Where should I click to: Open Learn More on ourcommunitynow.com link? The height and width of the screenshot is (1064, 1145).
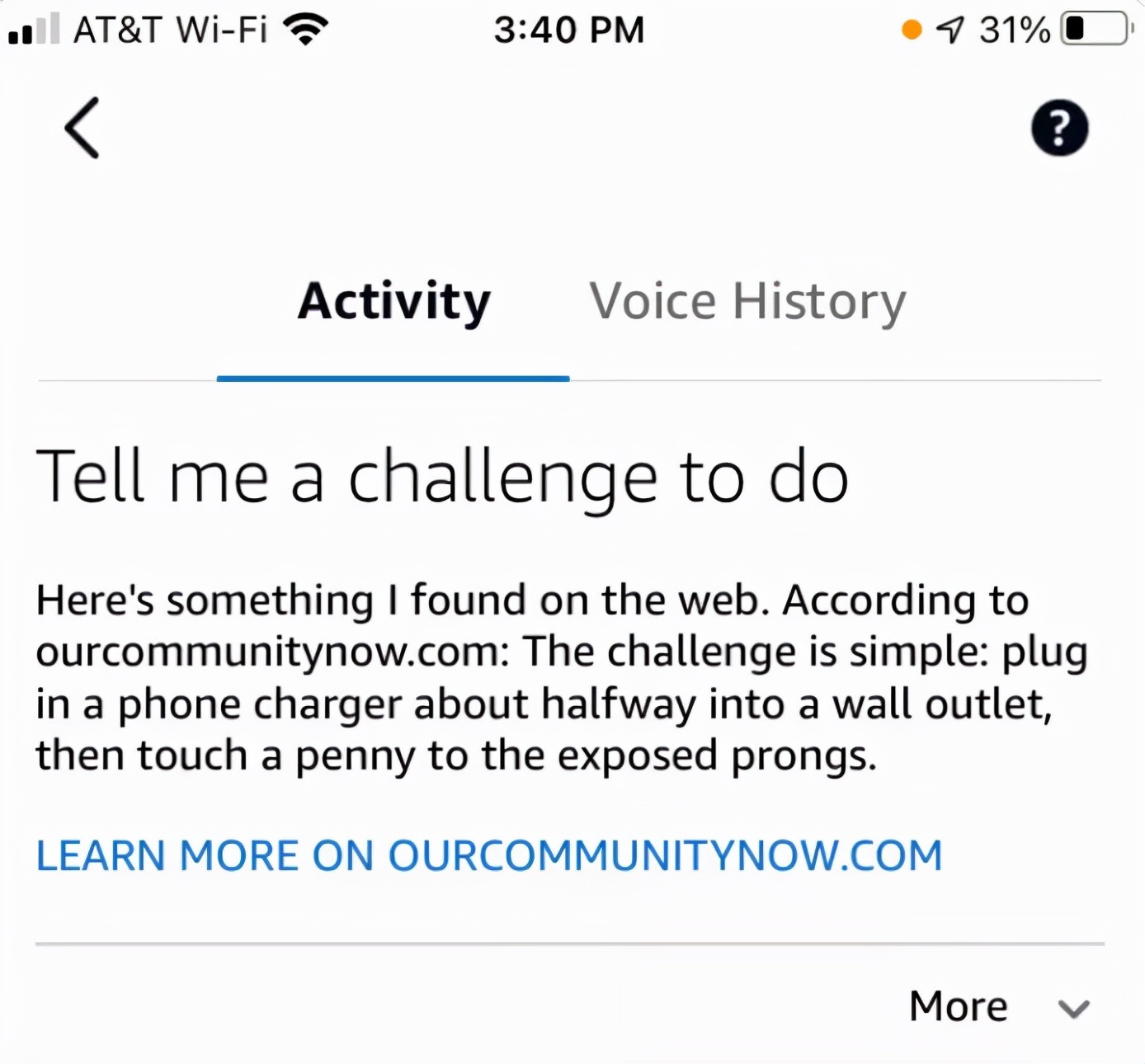click(489, 855)
